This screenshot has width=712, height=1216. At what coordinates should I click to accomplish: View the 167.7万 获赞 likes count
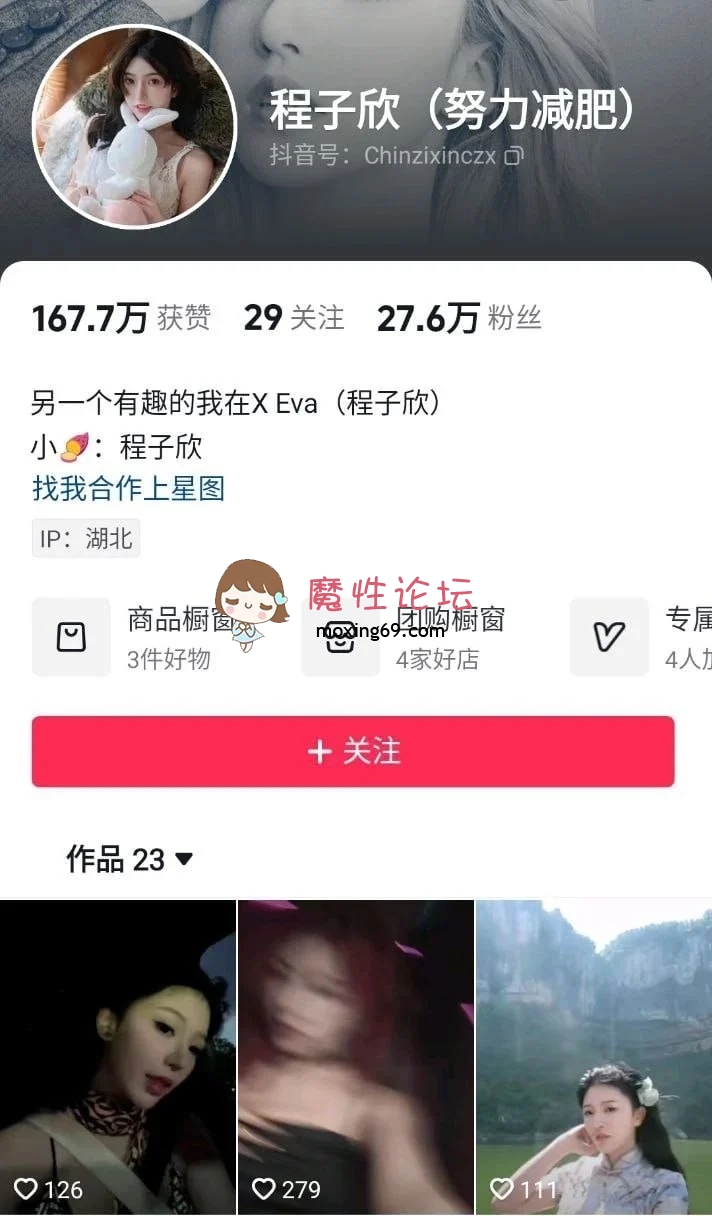(x=121, y=318)
